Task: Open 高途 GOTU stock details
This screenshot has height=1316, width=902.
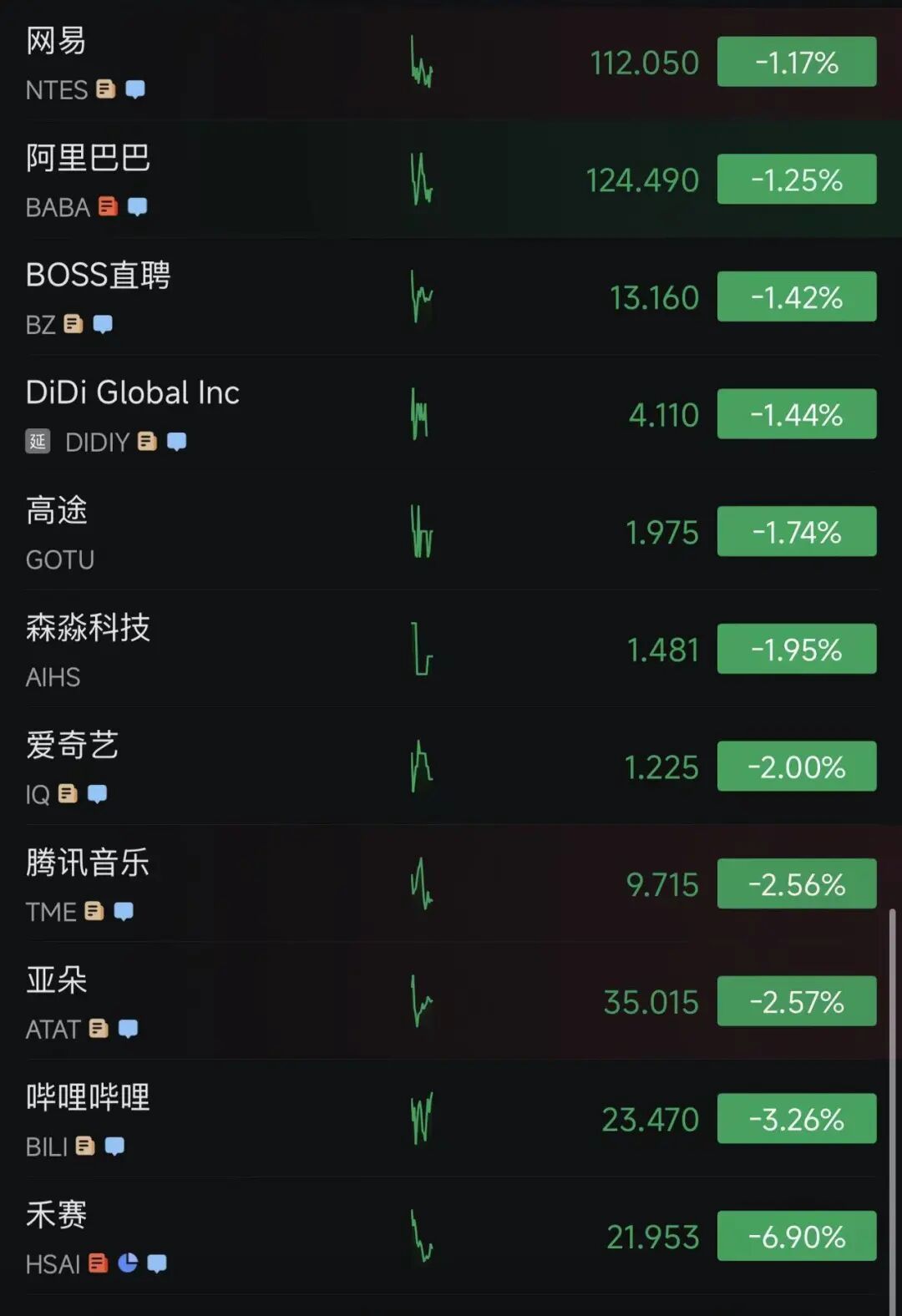Action: point(251,533)
